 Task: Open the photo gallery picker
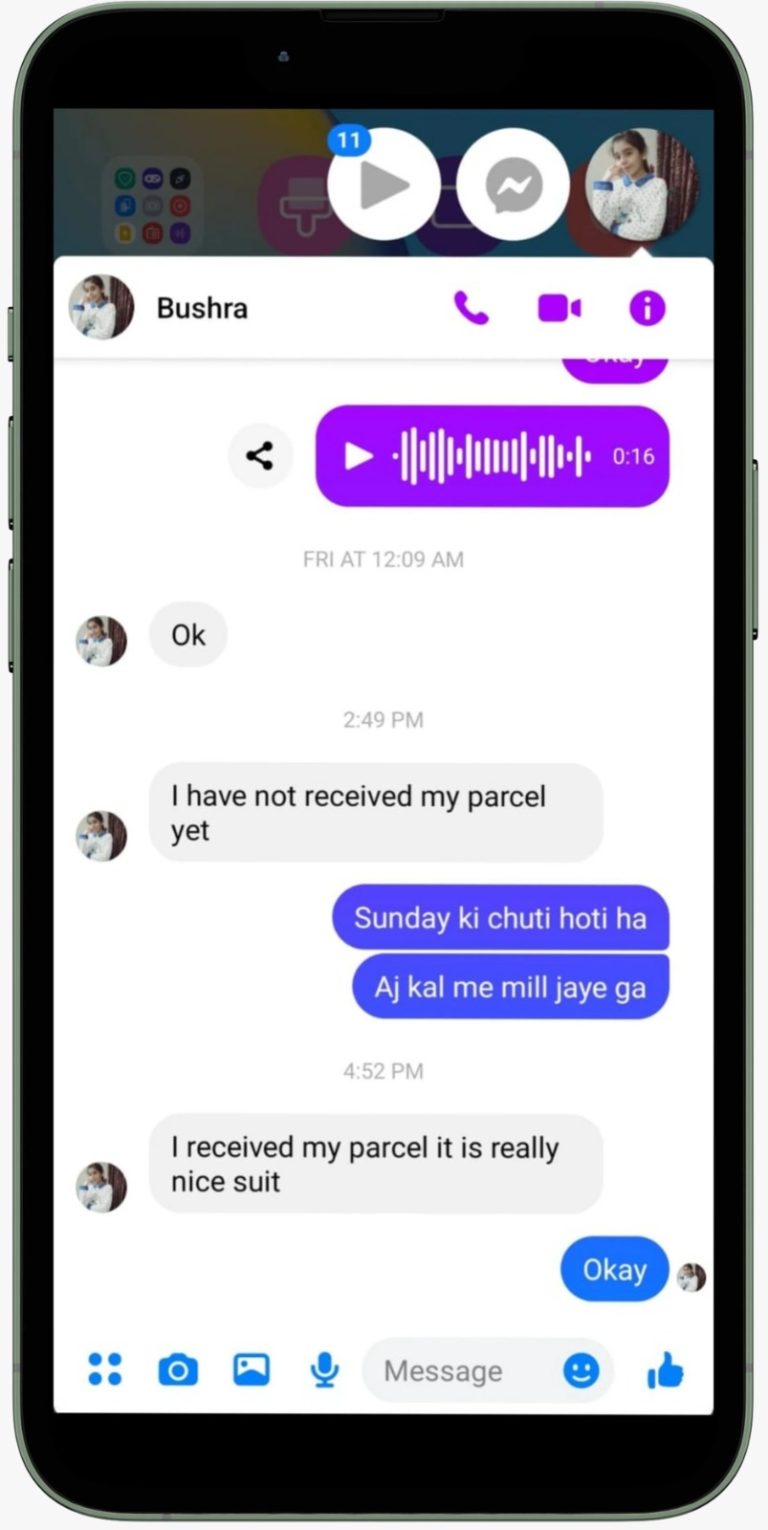(251, 1369)
